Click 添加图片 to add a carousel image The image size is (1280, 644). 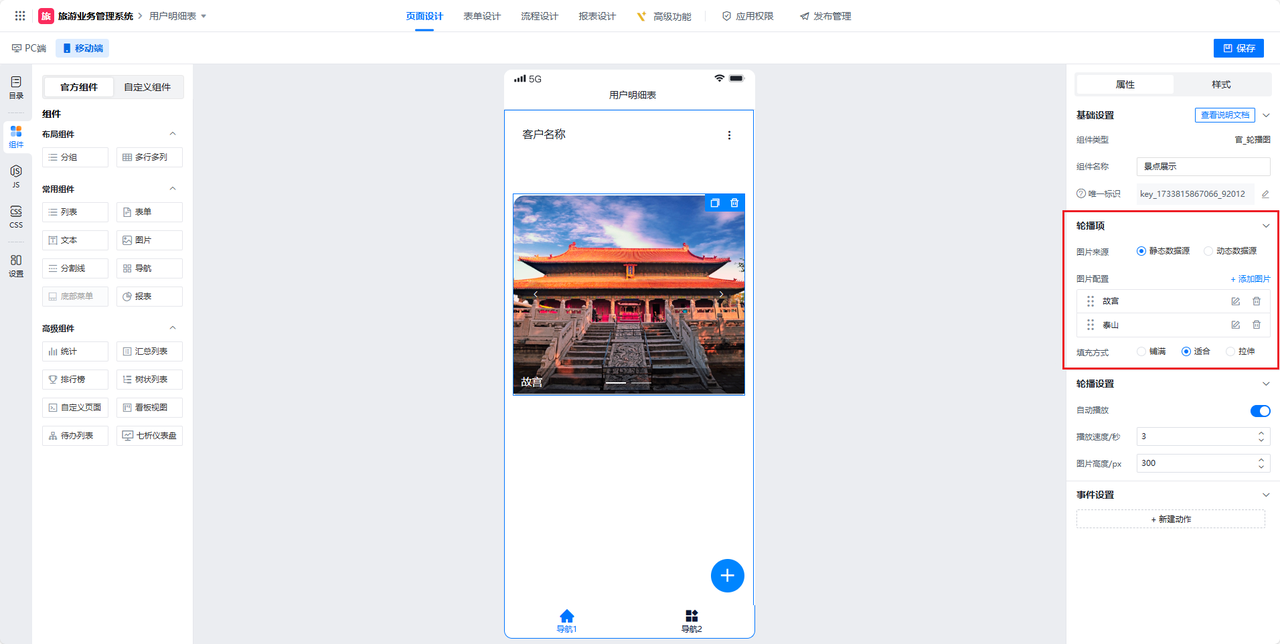coord(1250,279)
